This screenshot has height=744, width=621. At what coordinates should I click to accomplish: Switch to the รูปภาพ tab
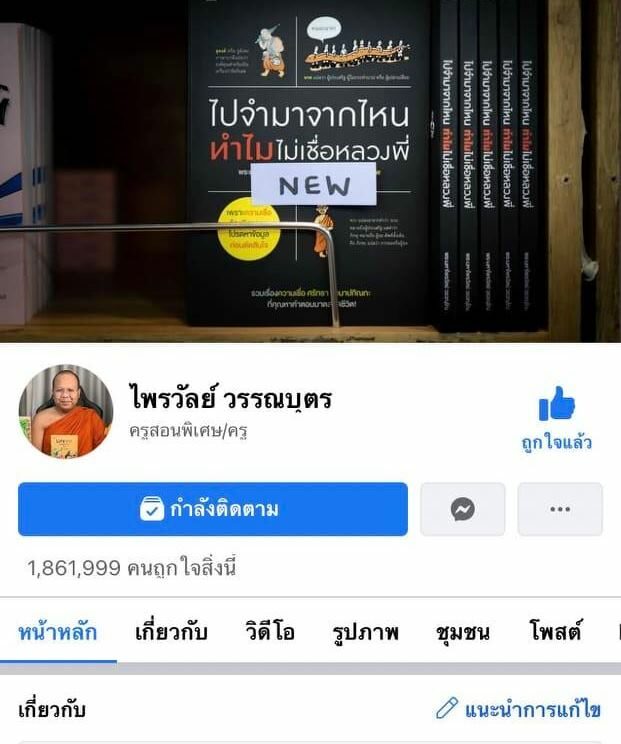(365, 632)
